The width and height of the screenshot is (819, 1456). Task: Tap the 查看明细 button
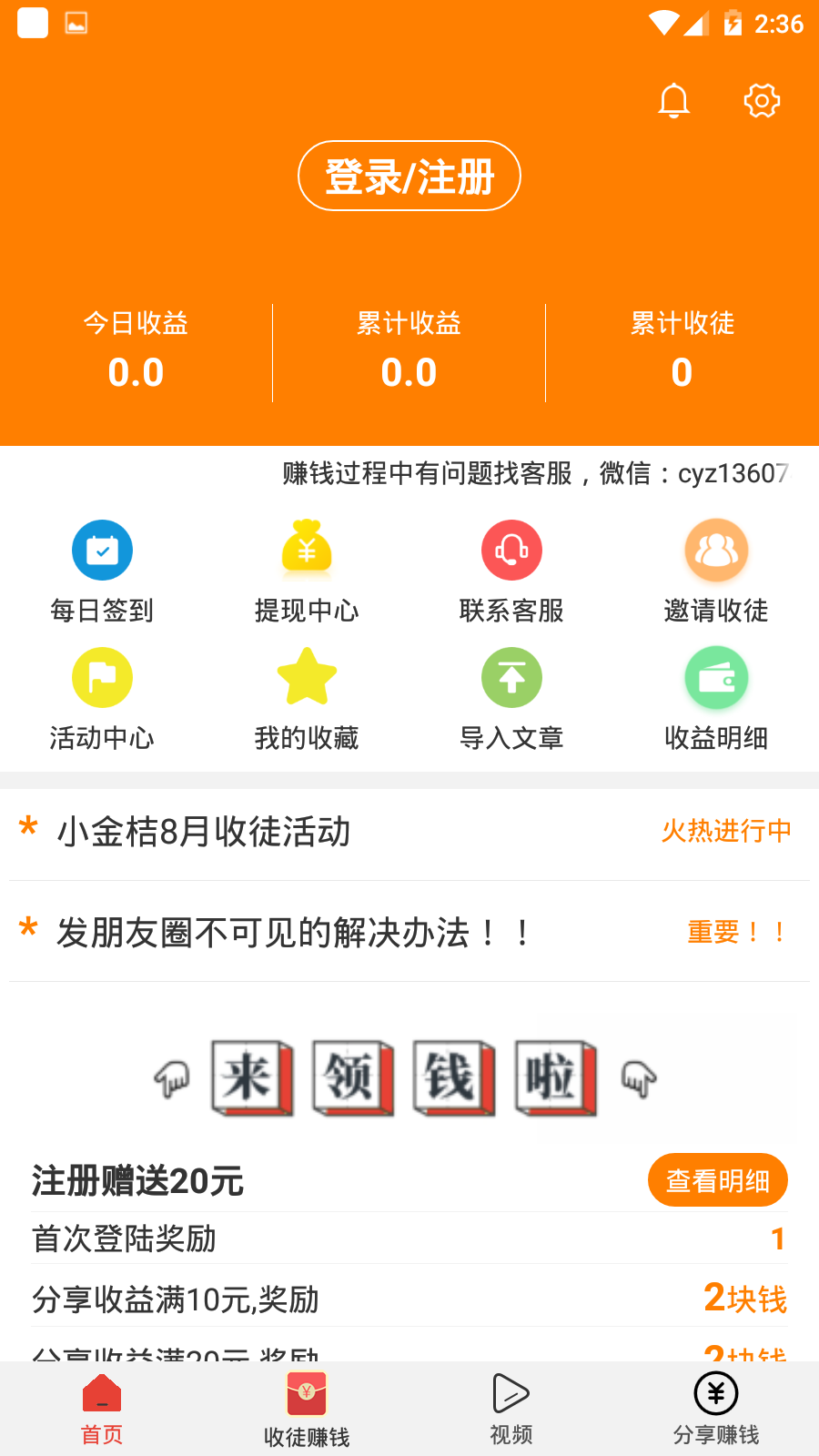pos(717,1180)
